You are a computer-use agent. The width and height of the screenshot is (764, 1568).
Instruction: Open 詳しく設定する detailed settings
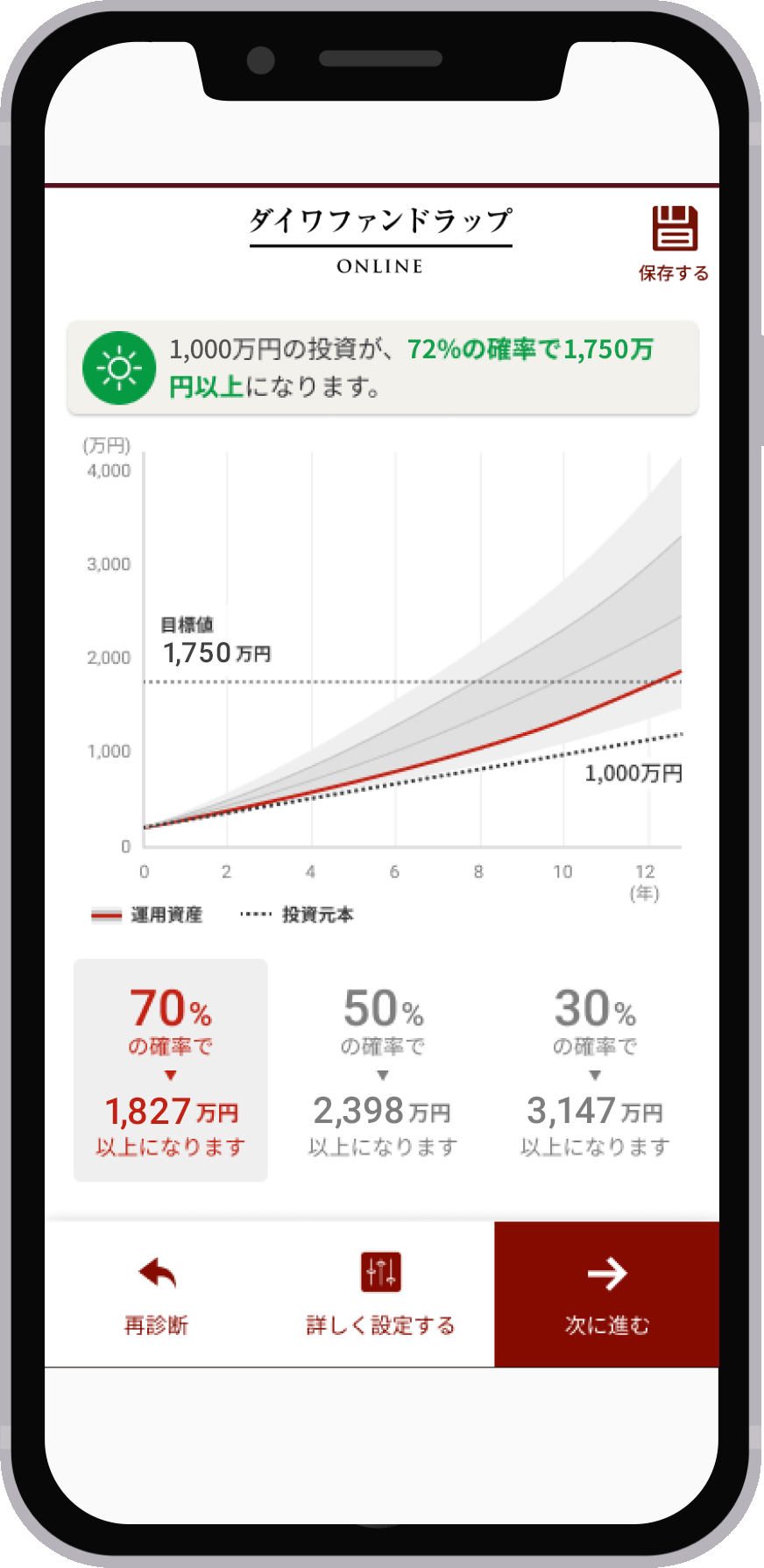(x=381, y=1294)
